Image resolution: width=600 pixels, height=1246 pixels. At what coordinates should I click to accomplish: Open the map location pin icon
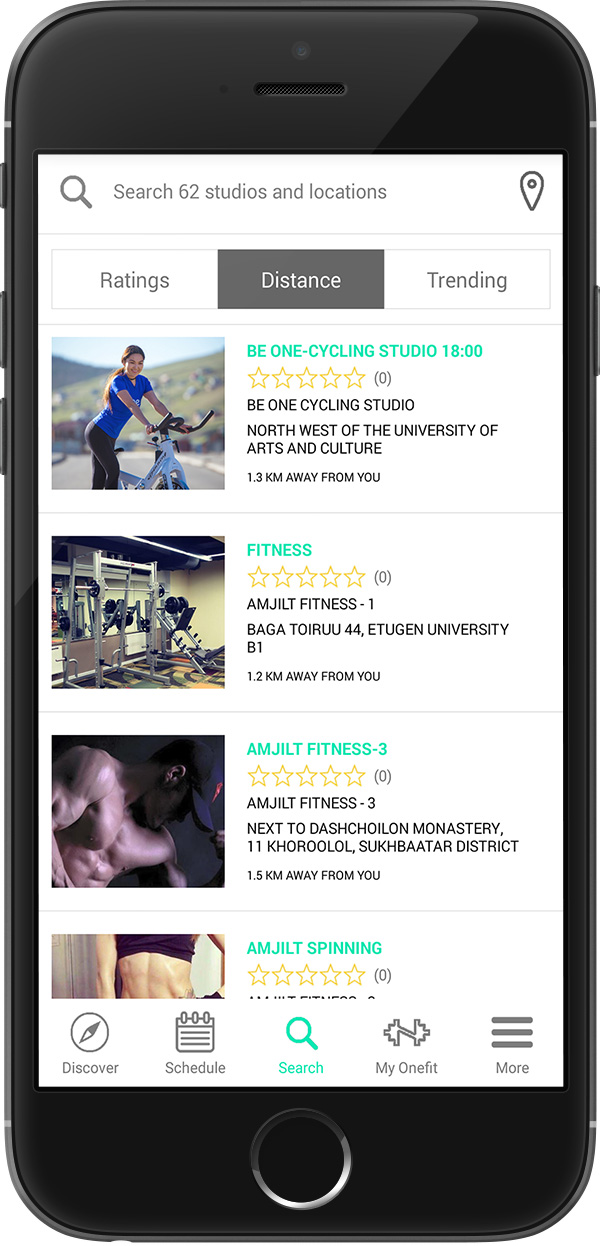(x=532, y=191)
